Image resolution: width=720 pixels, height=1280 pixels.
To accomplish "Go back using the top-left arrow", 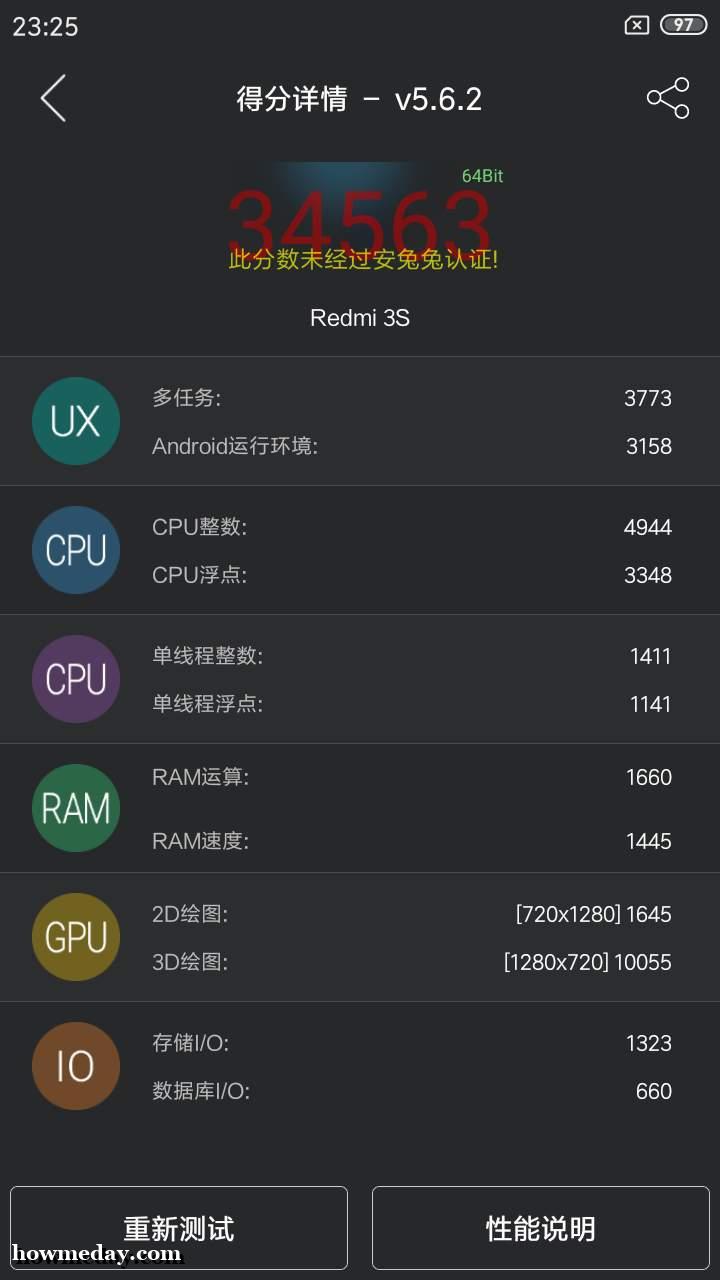I will click(53, 98).
